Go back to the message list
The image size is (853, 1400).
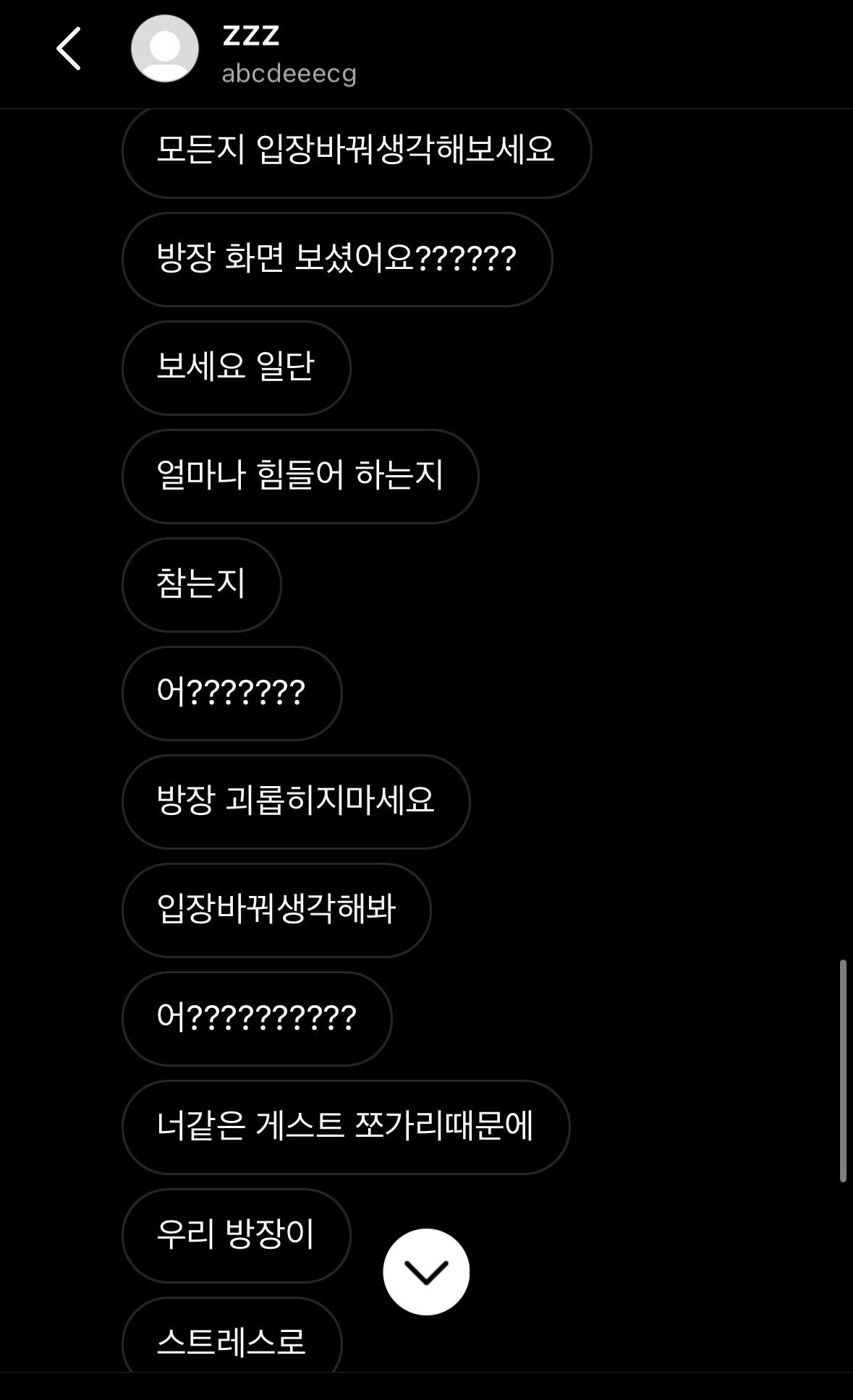tap(69, 49)
